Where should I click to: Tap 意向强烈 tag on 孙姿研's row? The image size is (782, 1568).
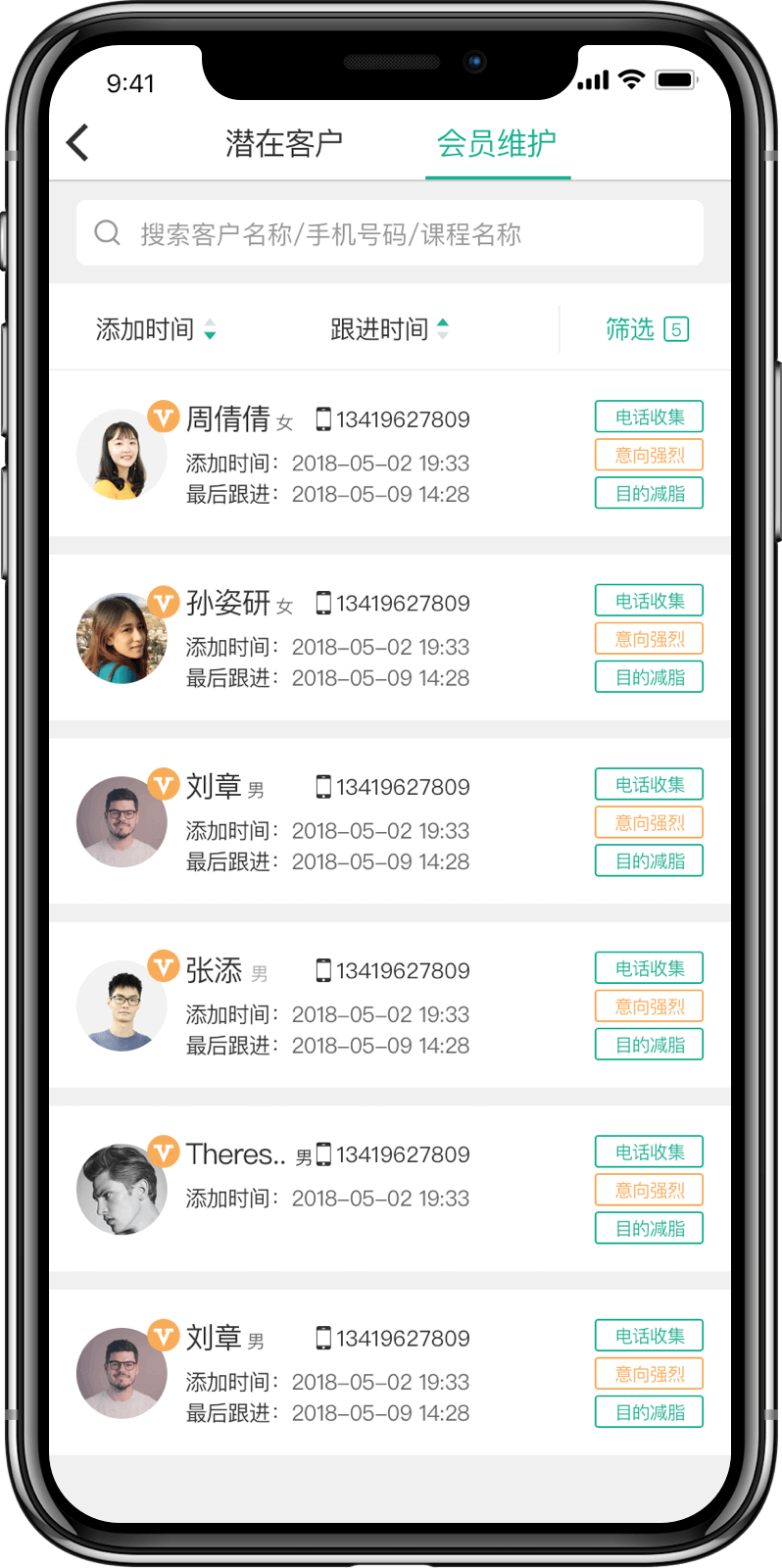coord(649,639)
